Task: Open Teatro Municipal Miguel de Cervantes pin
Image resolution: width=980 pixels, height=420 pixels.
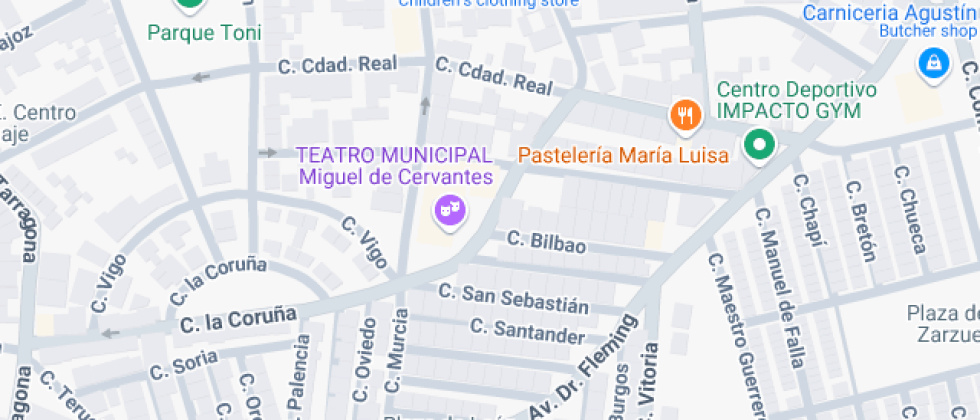Action: click(x=450, y=211)
